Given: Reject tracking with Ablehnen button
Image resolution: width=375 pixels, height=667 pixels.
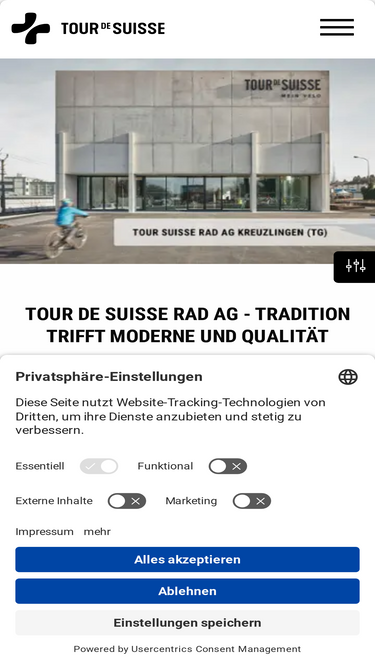Looking at the screenshot, I should point(188,591).
